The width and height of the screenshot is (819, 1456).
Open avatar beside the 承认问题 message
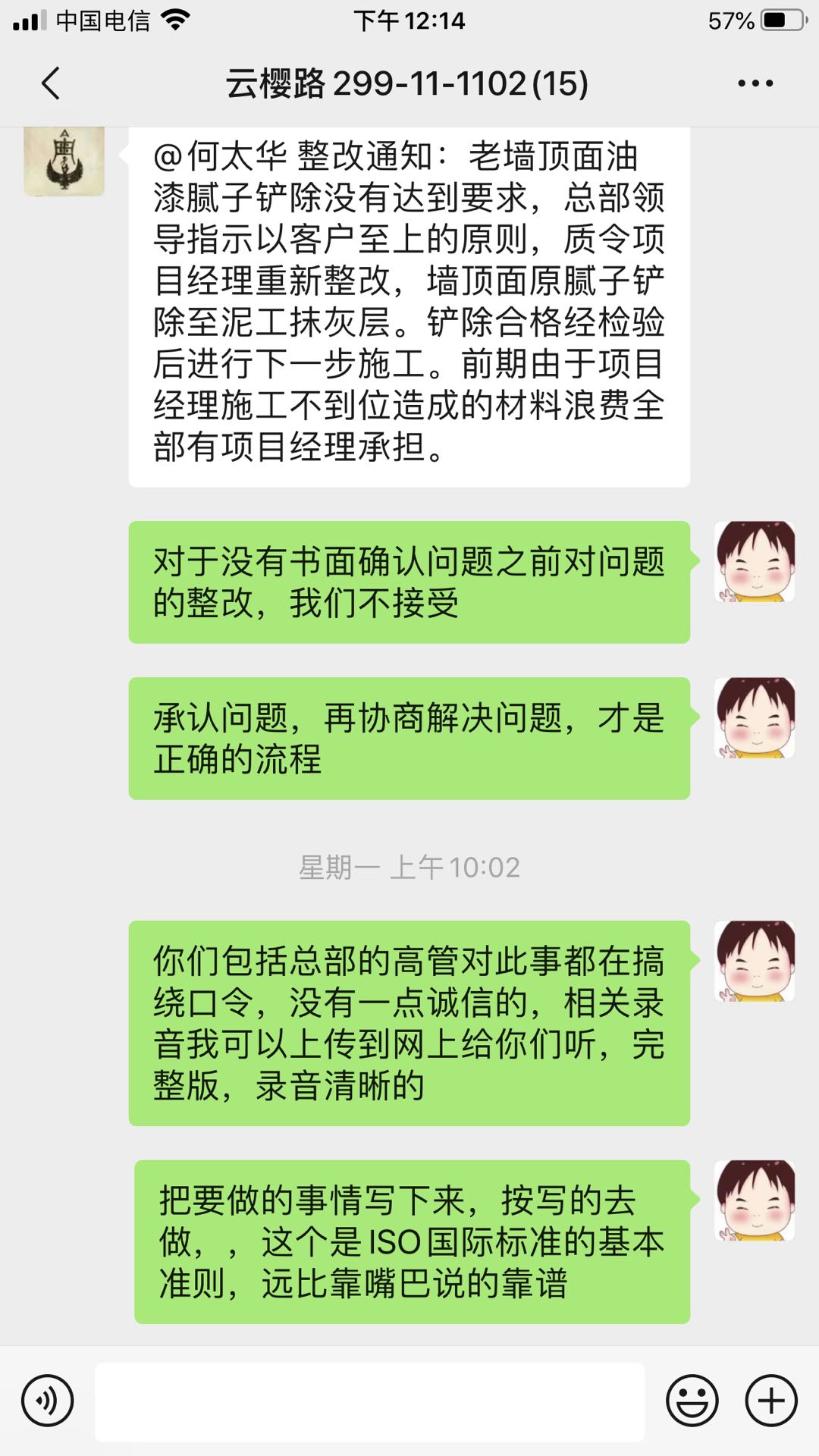click(755, 718)
